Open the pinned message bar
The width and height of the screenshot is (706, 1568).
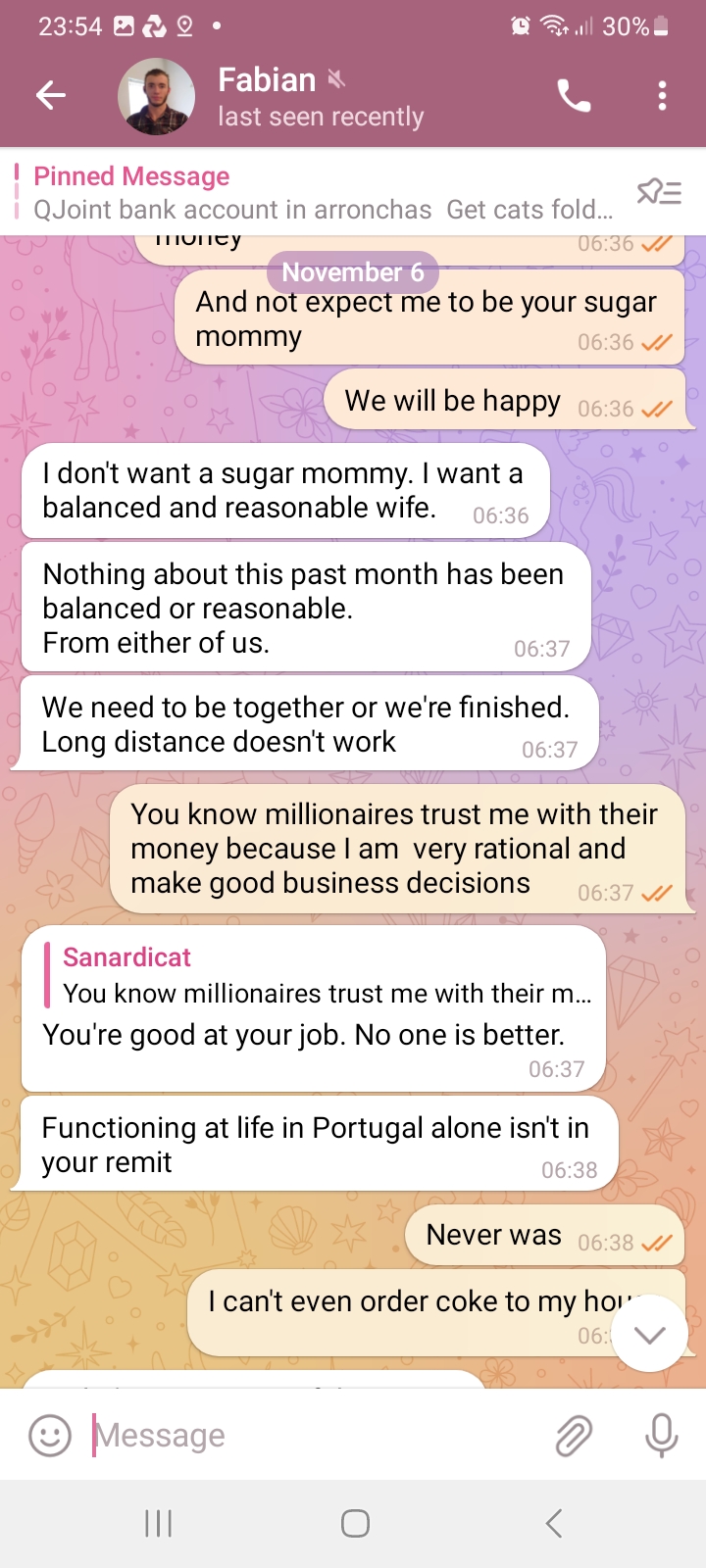point(324,192)
